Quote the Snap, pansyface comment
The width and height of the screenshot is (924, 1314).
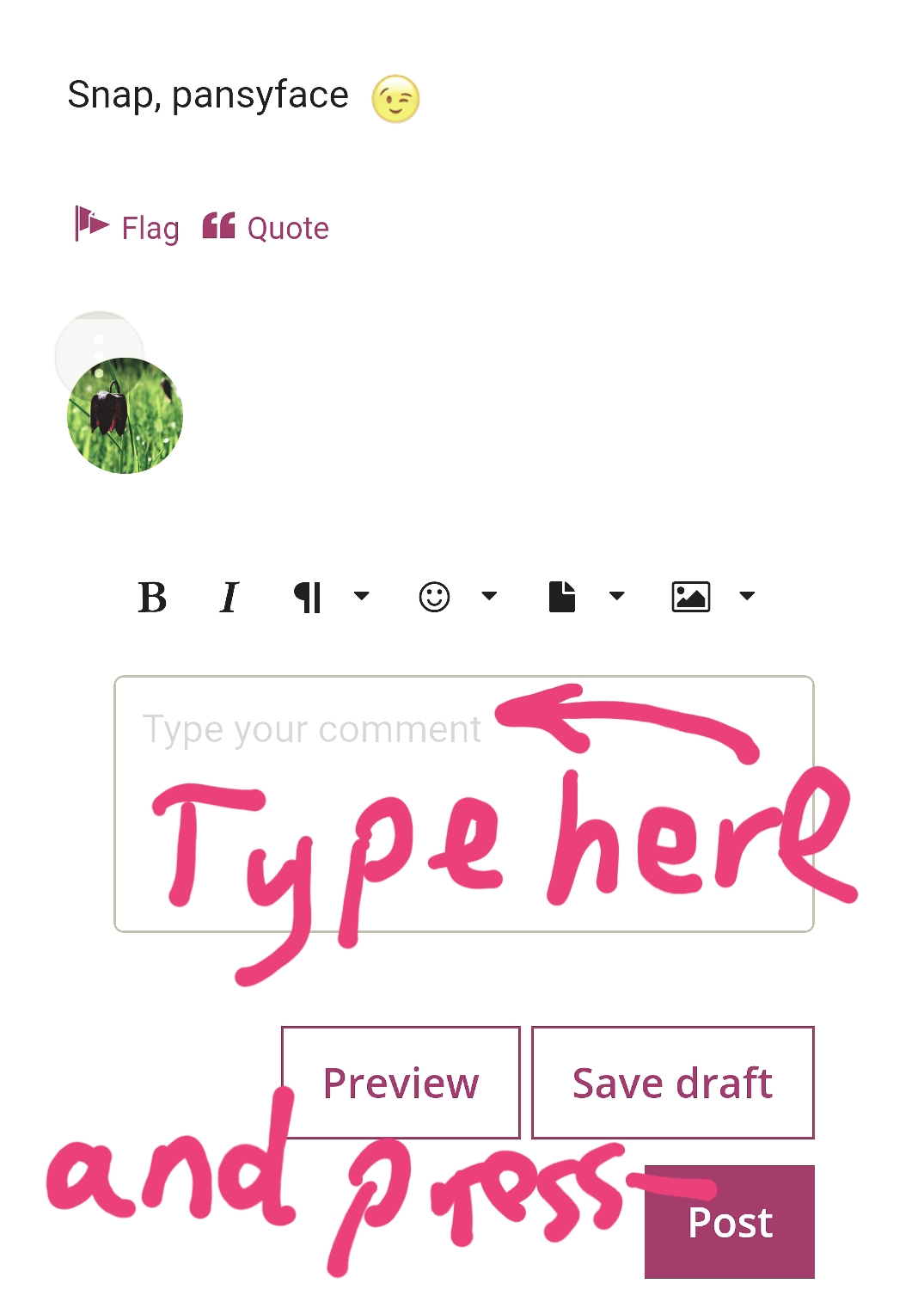pos(266,227)
